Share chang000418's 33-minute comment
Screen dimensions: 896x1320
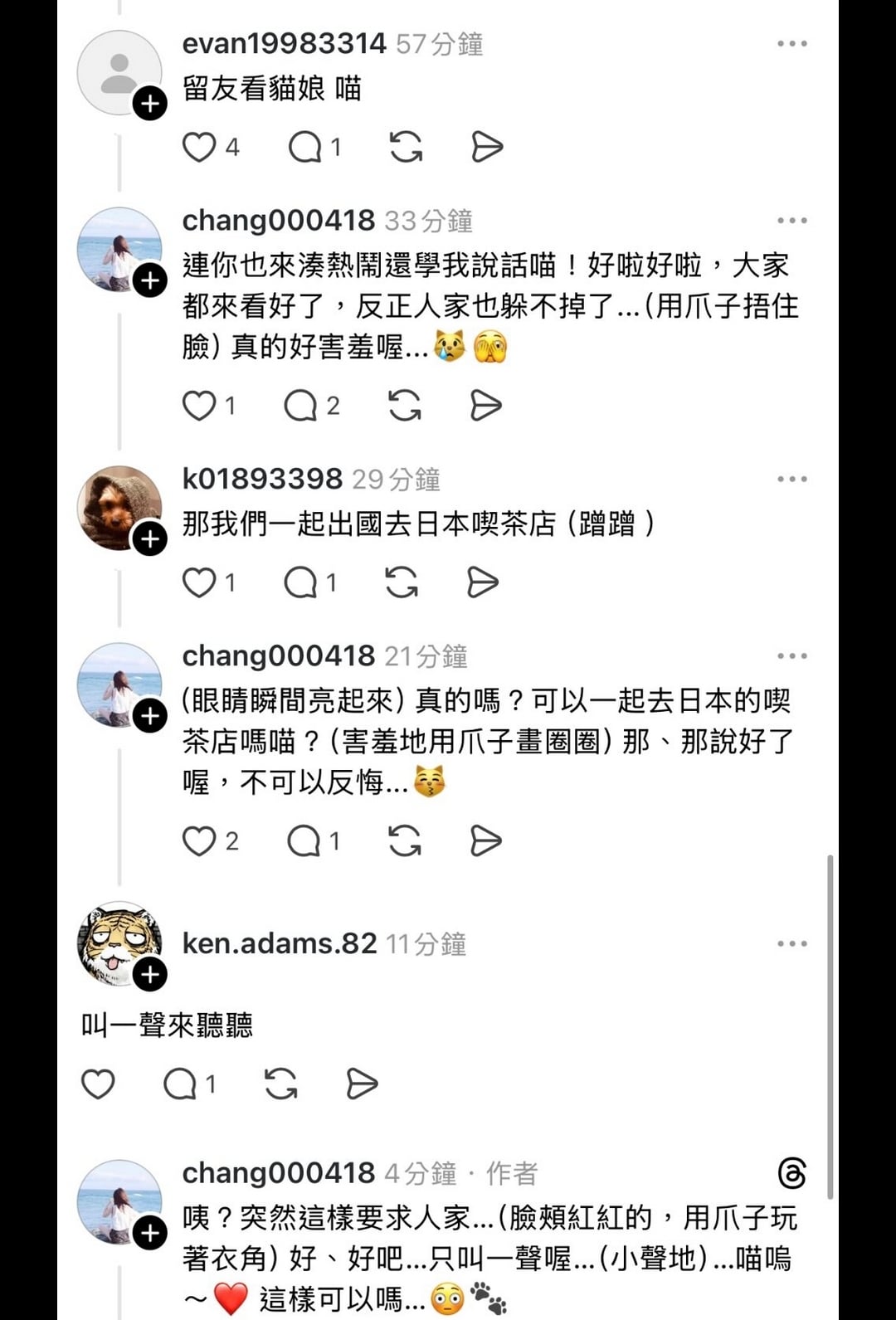[485, 406]
